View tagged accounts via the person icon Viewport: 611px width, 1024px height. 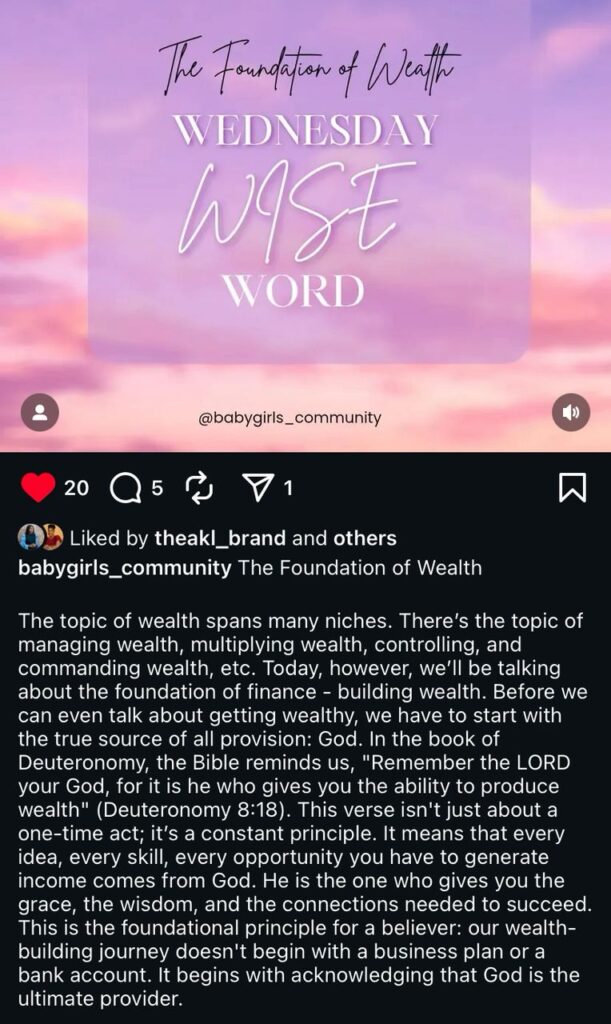(x=40, y=412)
